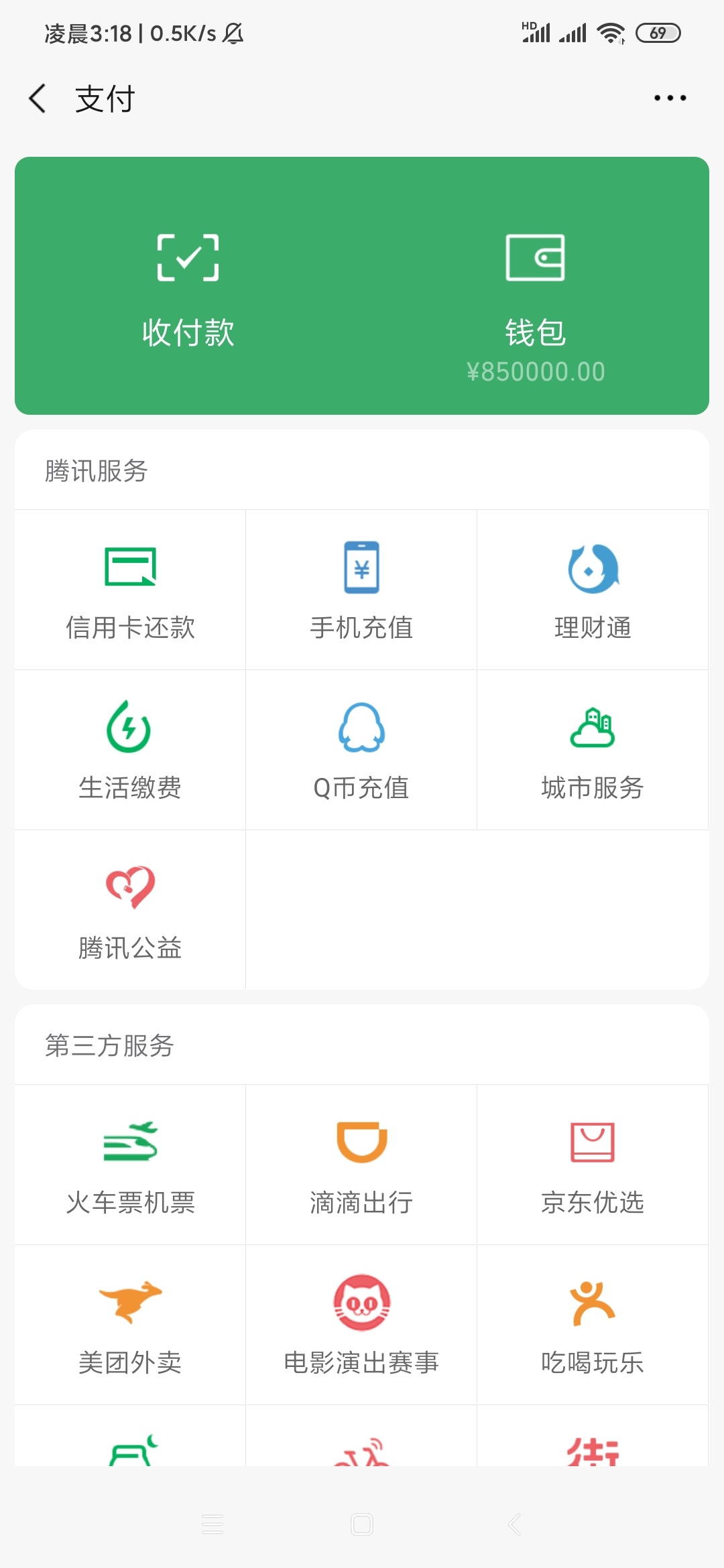The height and width of the screenshot is (1568, 724).
Task: Open 腾讯公益 charity
Action: [x=130, y=910]
